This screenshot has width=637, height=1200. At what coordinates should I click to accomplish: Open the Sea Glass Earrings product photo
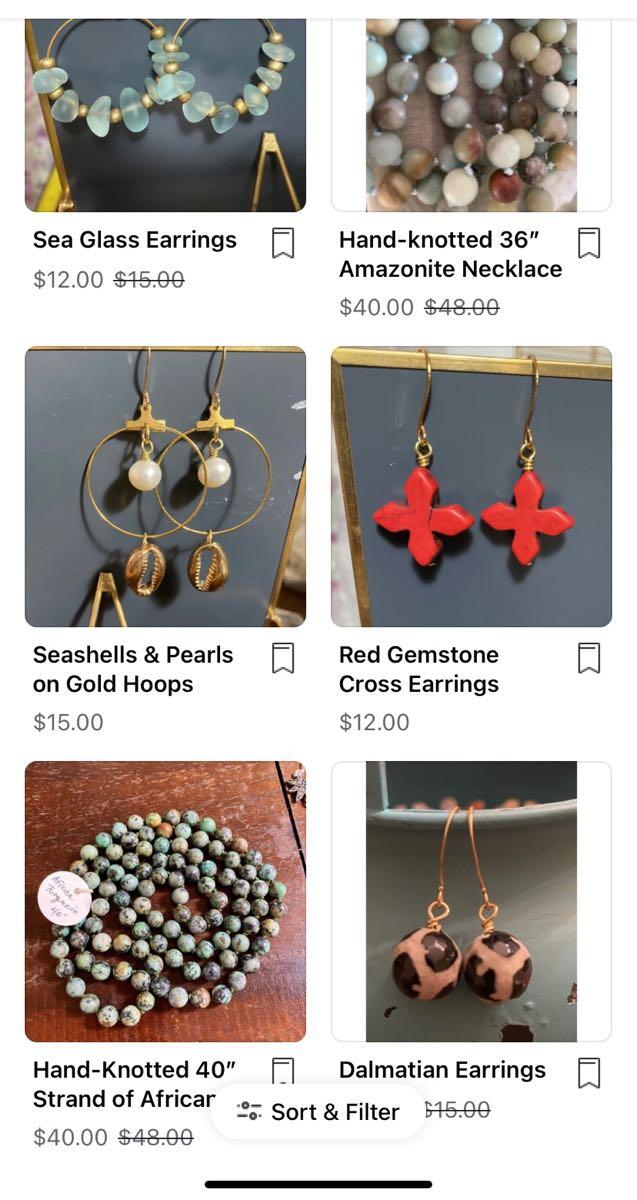[x=165, y=115]
